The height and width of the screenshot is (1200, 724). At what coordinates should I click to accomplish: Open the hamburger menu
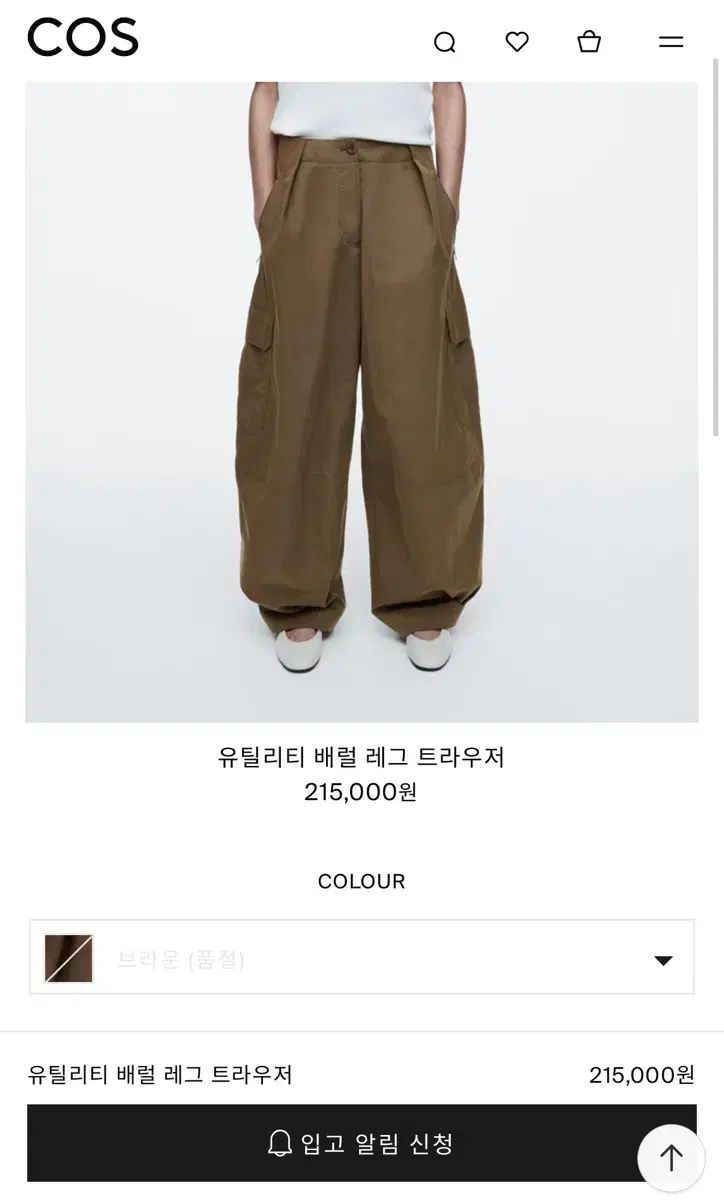pyautogui.click(x=671, y=42)
